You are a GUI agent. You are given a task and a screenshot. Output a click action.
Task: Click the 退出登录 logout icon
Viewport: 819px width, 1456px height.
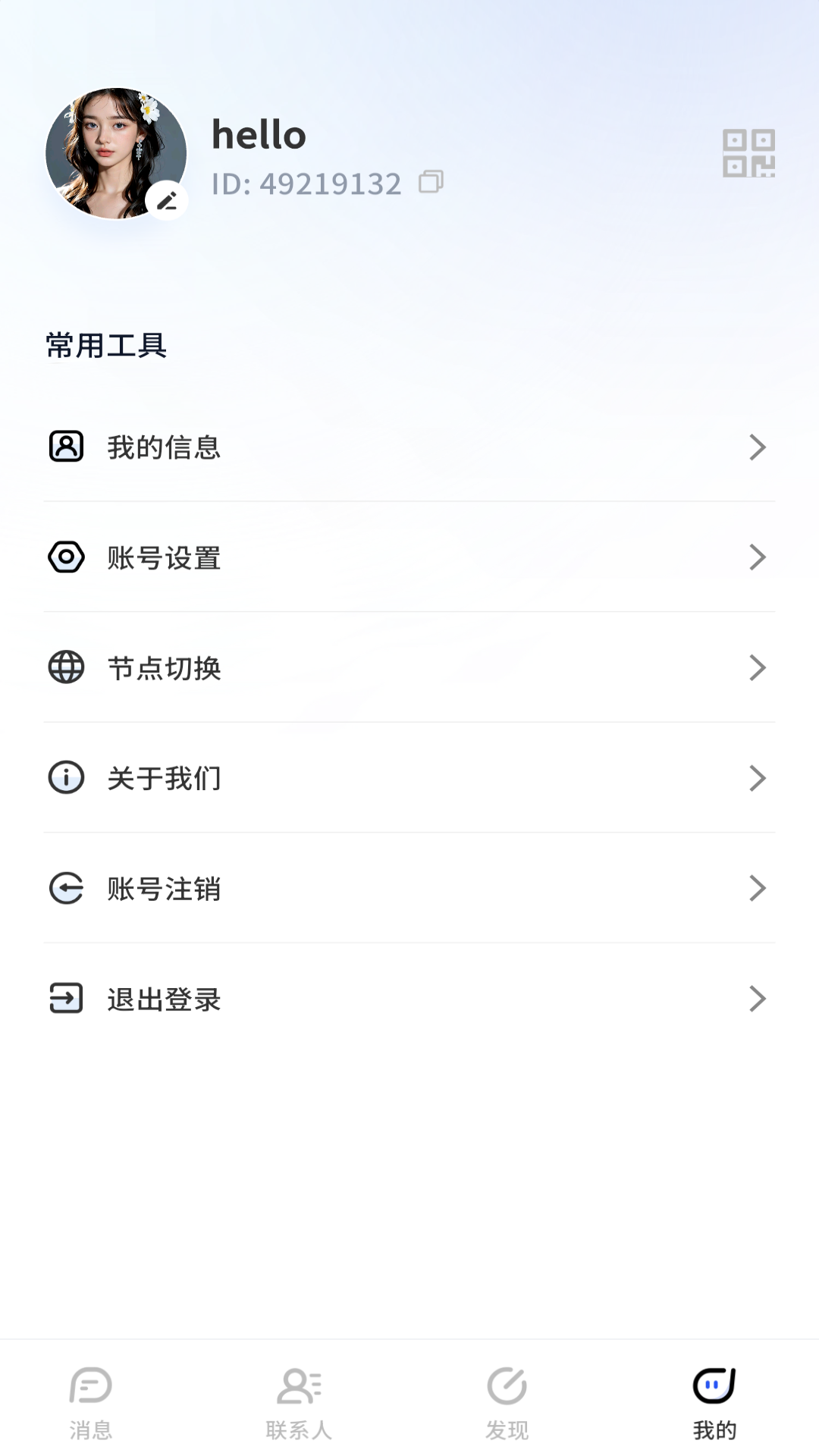67,999
